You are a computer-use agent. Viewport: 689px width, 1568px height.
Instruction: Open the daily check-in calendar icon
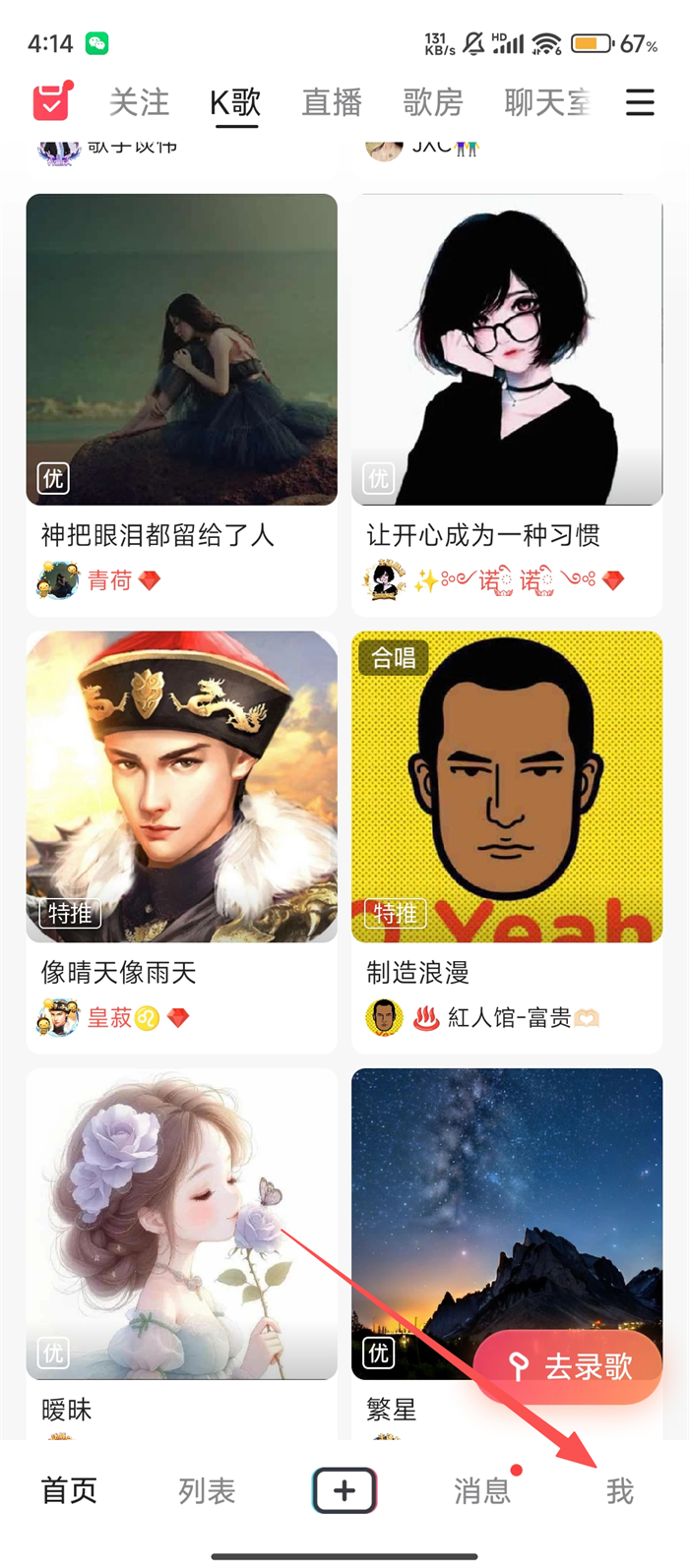pyautogui.click(x=51, y=101)
